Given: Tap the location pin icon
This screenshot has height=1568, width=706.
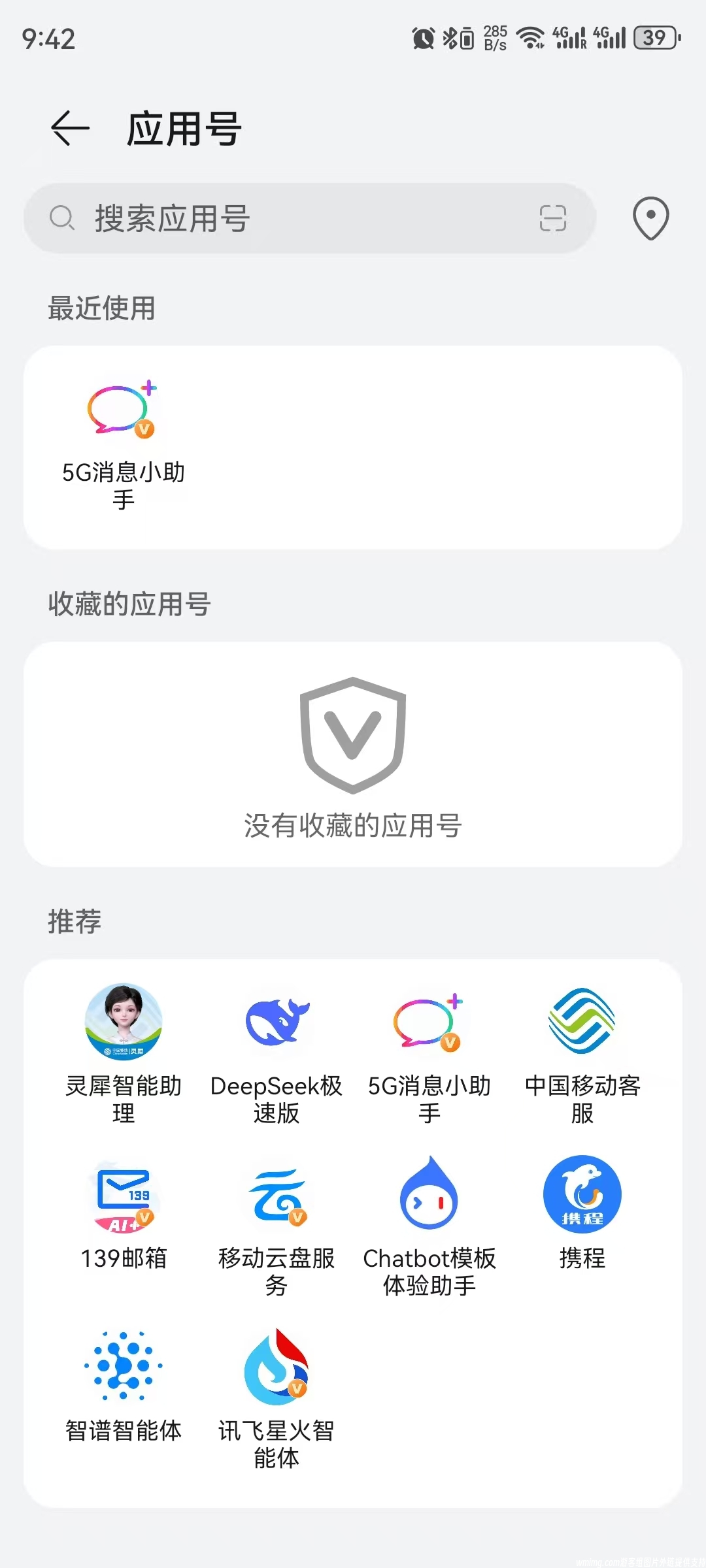Looking at the screenshot, I should [650, 219].
